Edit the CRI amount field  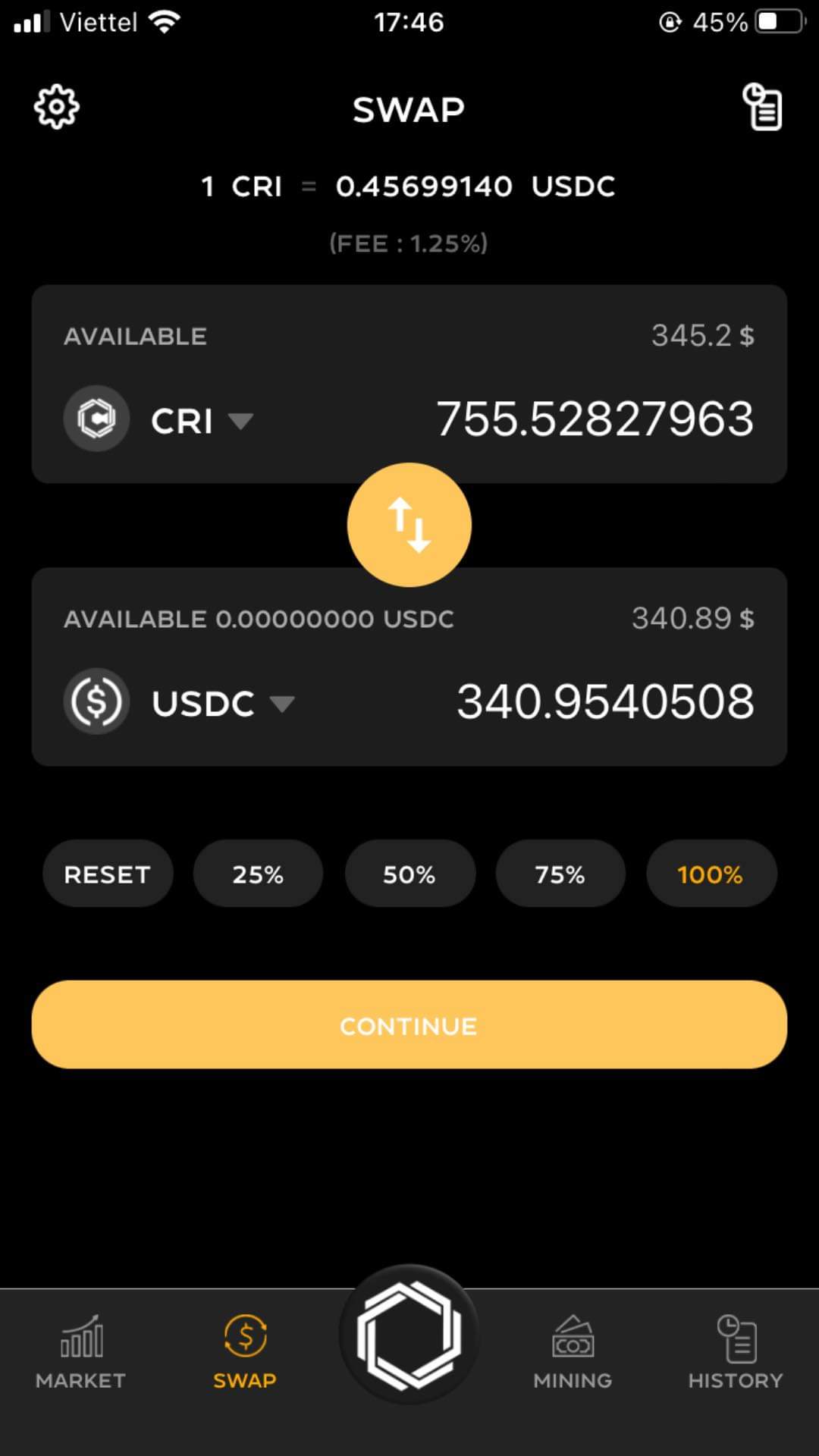[595, 419]
